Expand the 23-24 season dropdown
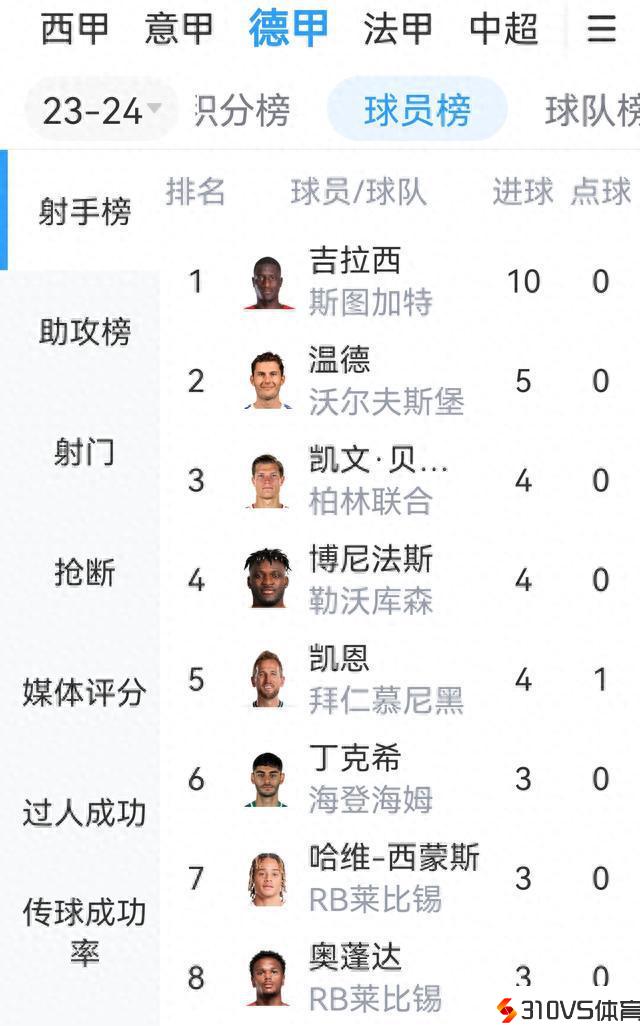Image resolution: width=640 pixels, height=1026 pixels. coord(100,110)
